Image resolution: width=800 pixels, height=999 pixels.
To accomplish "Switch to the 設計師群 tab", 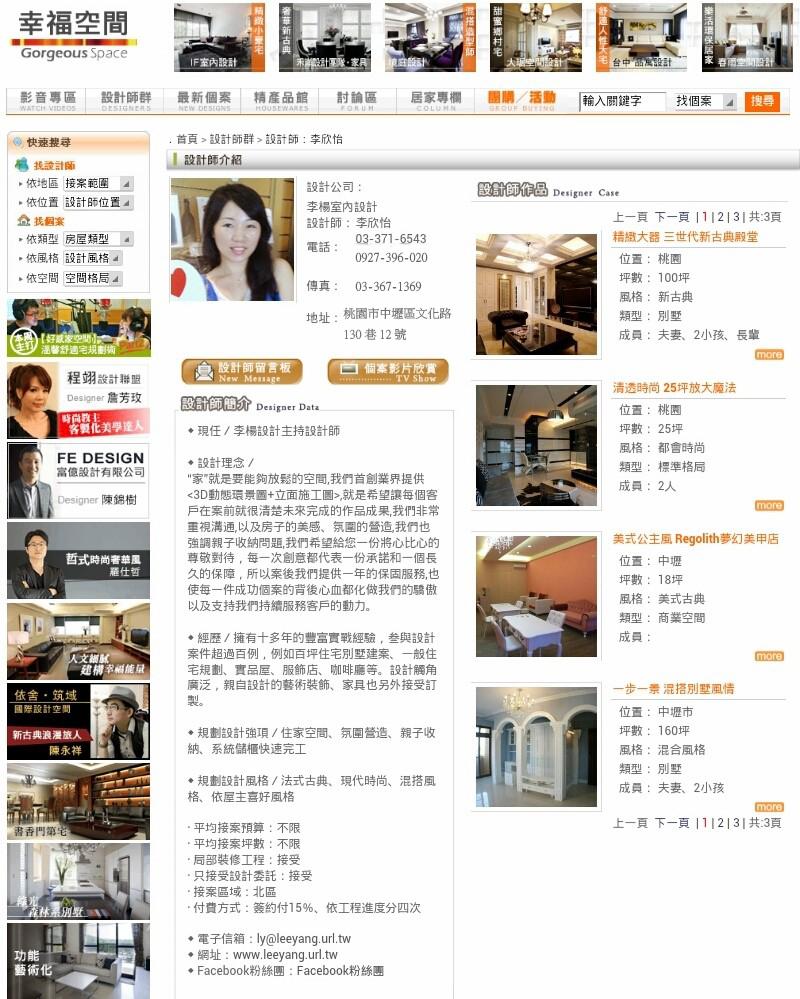I will click(126, 101).
